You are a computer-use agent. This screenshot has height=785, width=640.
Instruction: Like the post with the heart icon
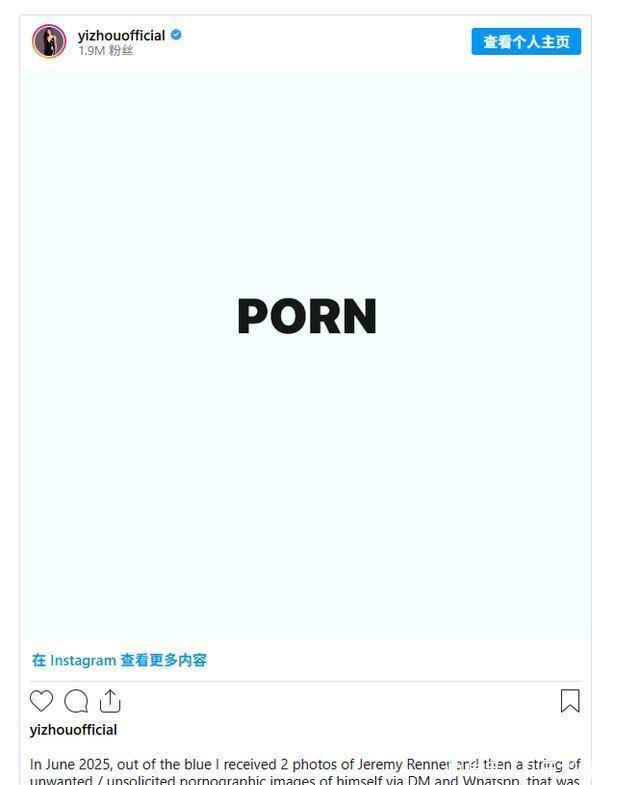(41, 701)
